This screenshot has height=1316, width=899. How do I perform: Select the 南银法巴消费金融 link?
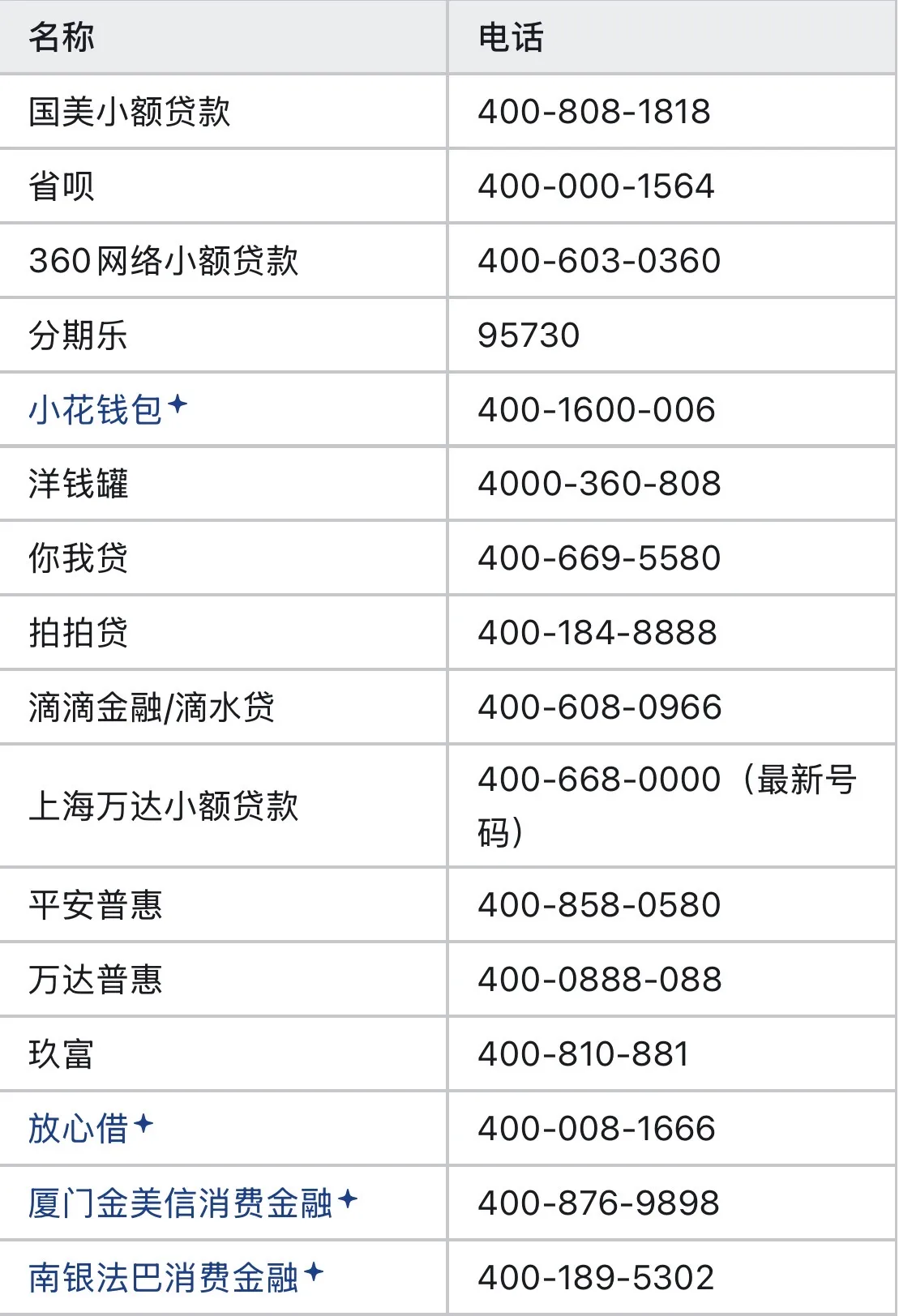tap(163, 1278)
